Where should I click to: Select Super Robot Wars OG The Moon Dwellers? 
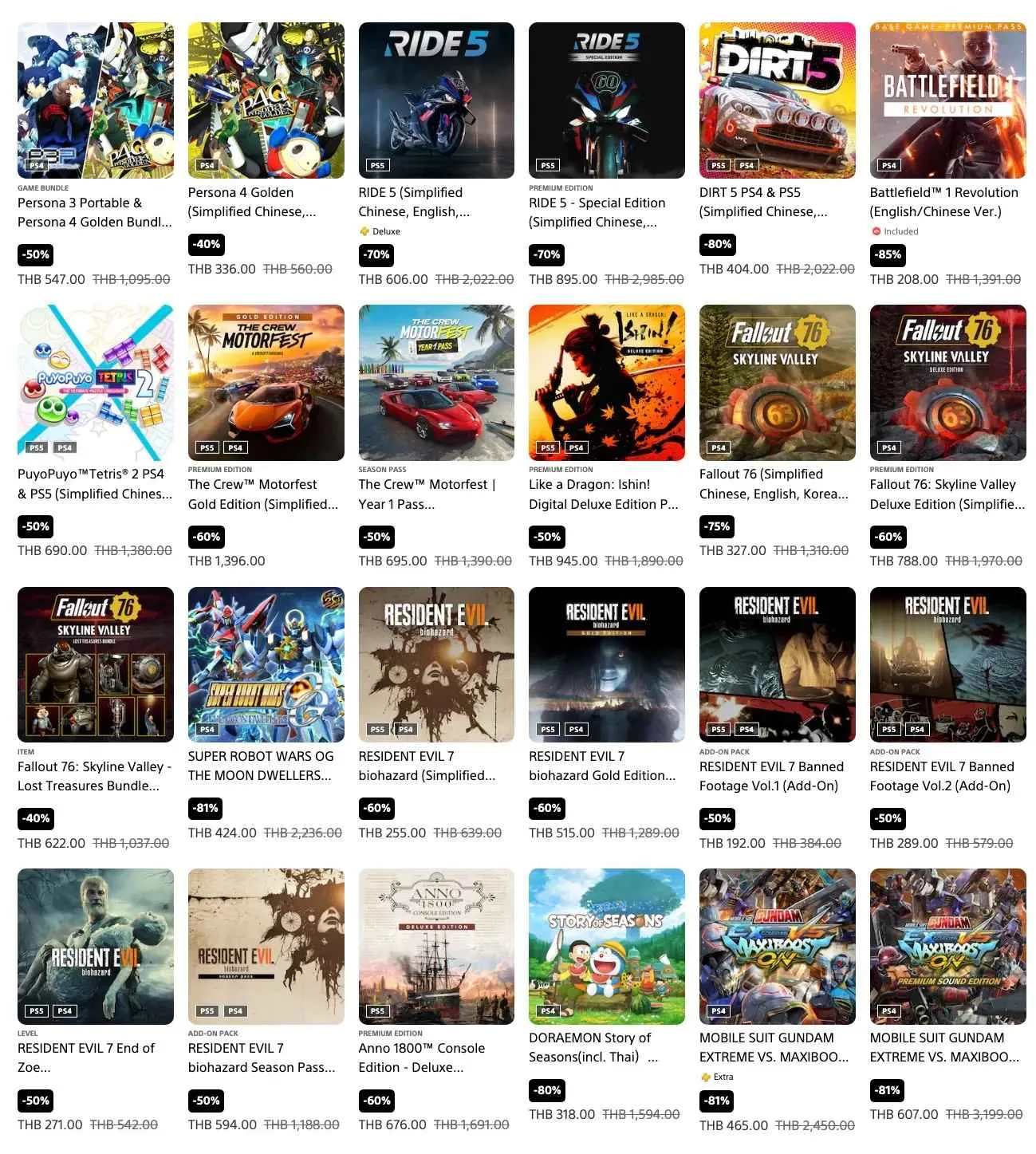[x=266, y=664]
